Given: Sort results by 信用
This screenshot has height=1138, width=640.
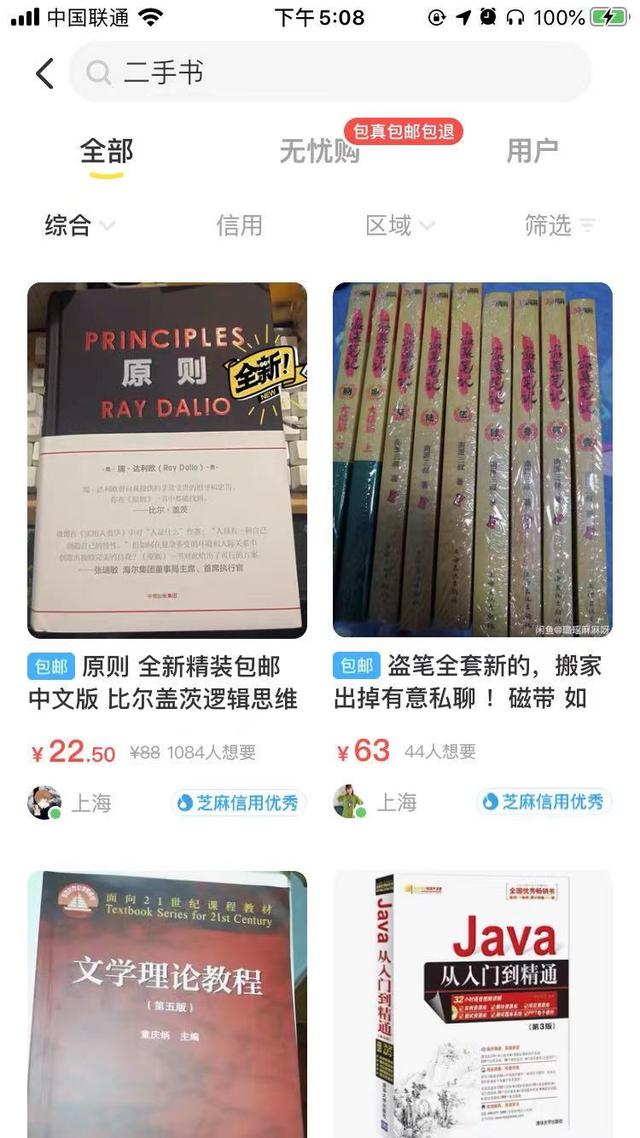Looking at the screenshot, I should click(239, 225).
